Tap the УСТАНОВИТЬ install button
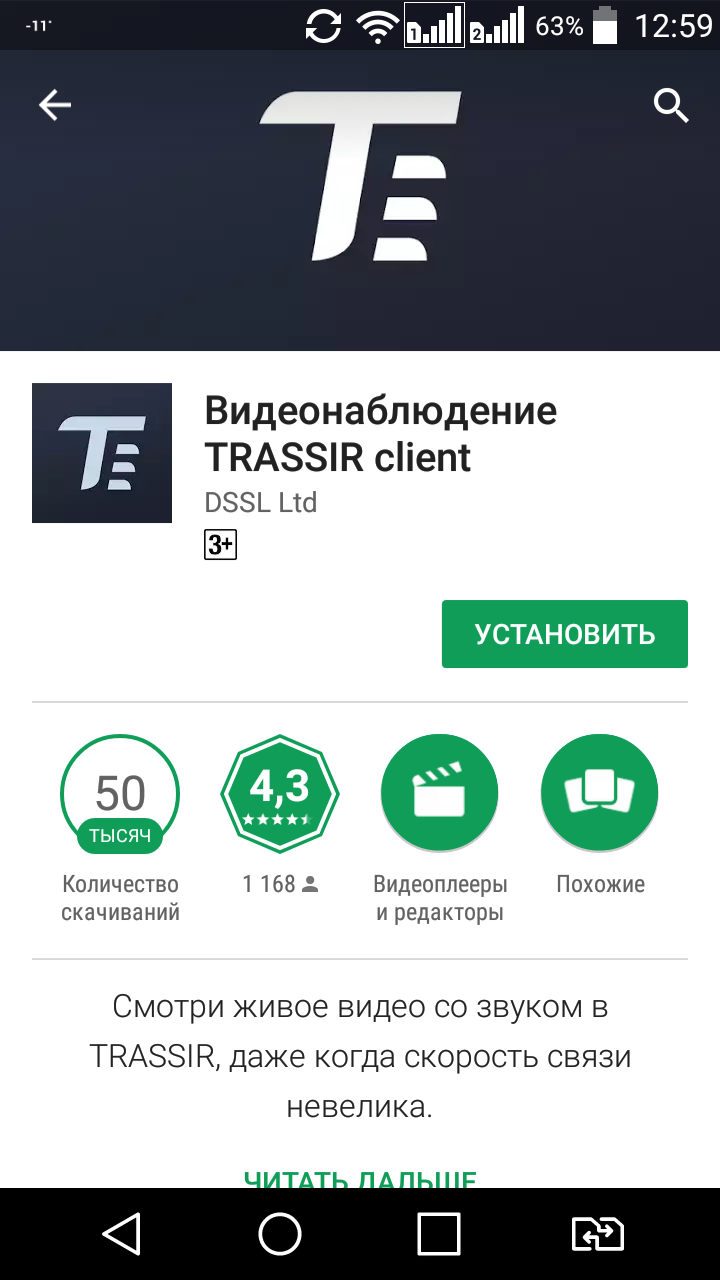The width and height of the screenshot is (720, 1280). point(564,634)
